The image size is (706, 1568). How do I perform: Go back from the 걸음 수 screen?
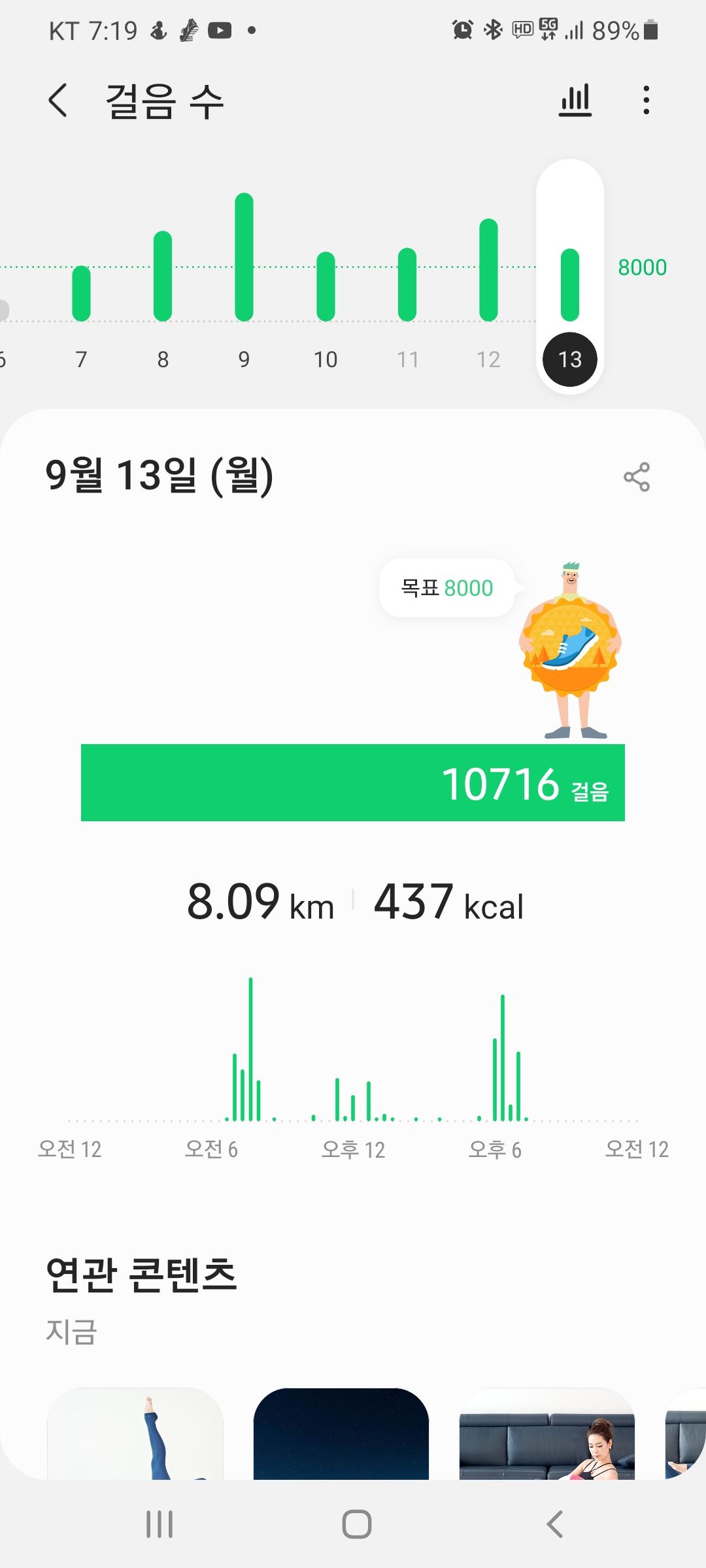point(58,101)
